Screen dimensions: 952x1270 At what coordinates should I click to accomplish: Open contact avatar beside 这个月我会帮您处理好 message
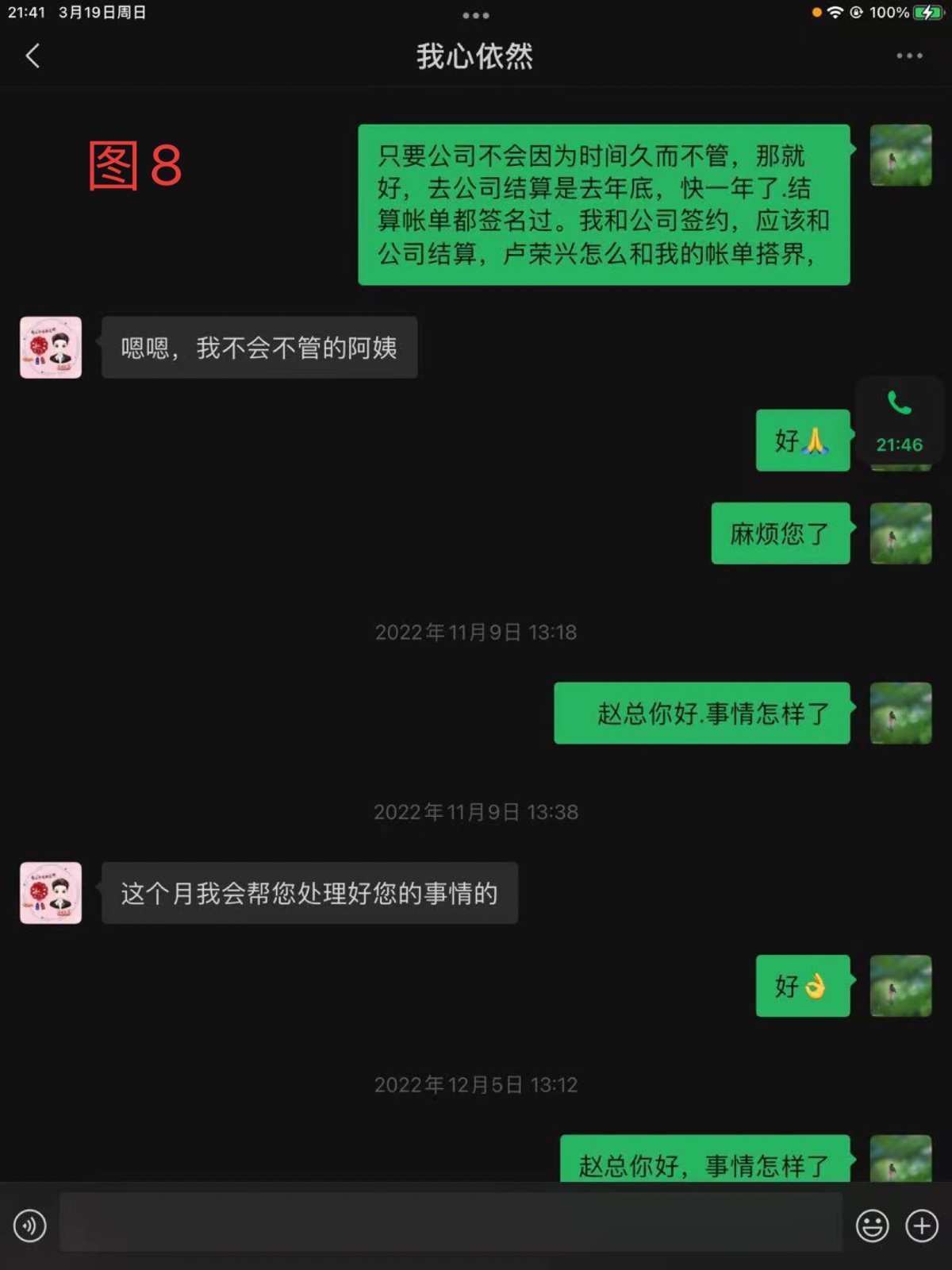(51, 893)
